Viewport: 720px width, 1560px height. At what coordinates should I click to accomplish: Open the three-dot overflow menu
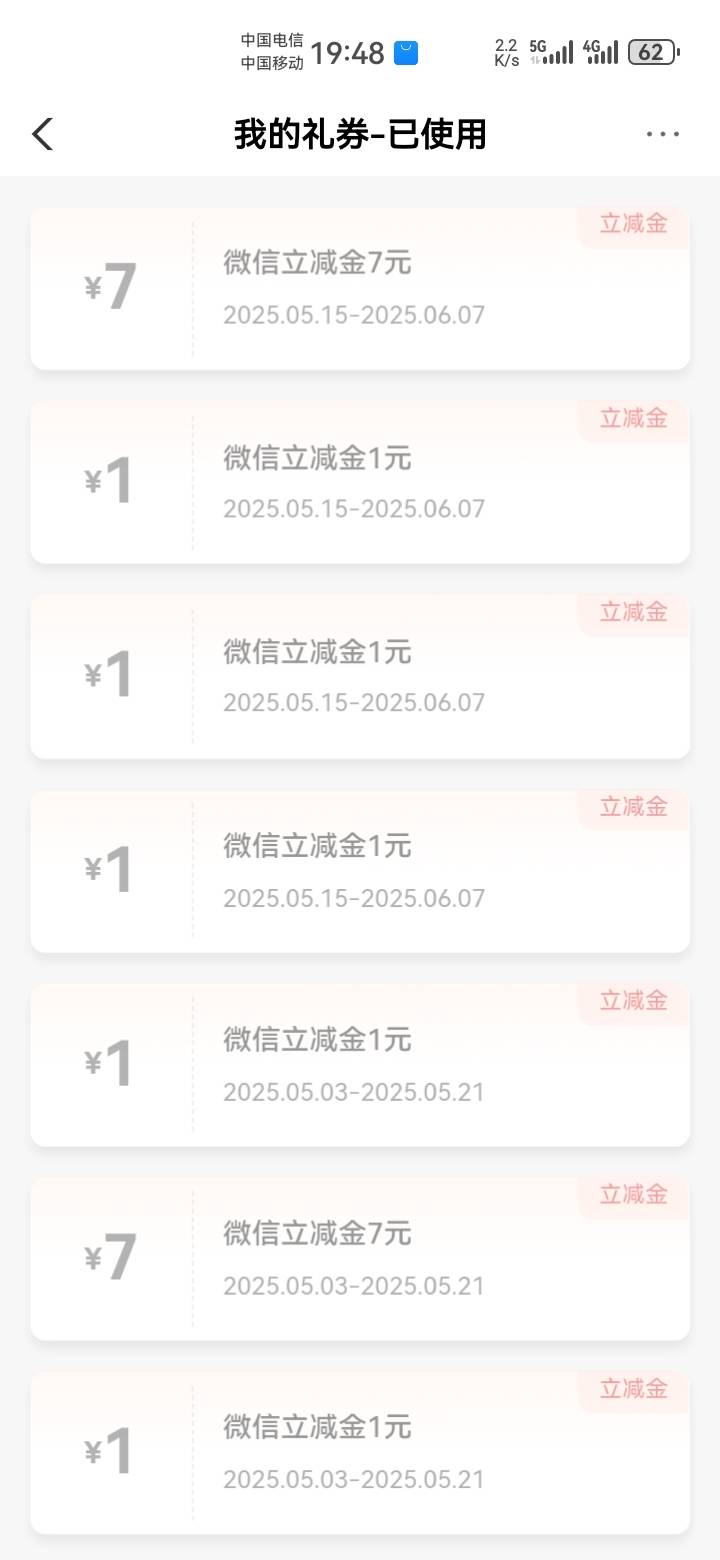662,134
